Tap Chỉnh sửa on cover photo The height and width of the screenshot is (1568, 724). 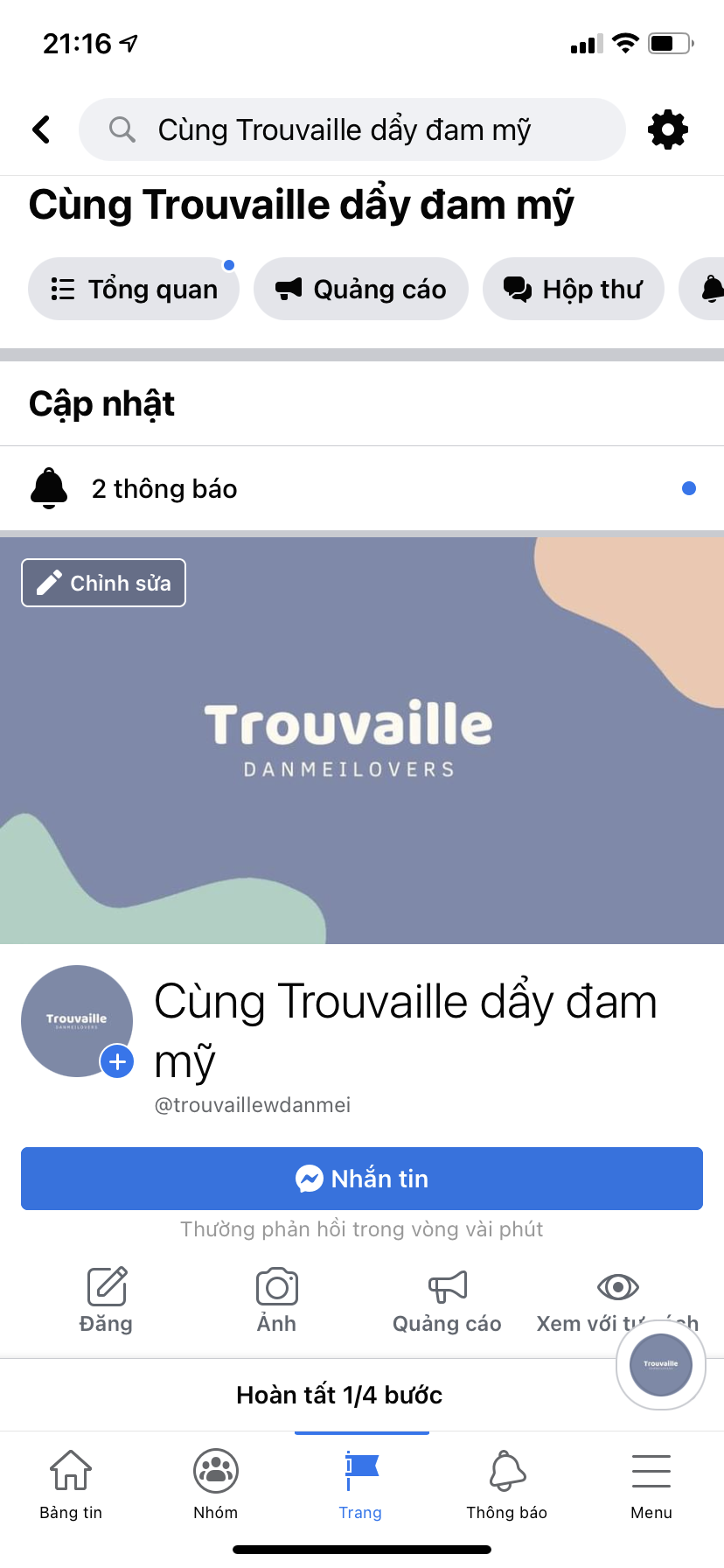[x=103, y=583]
